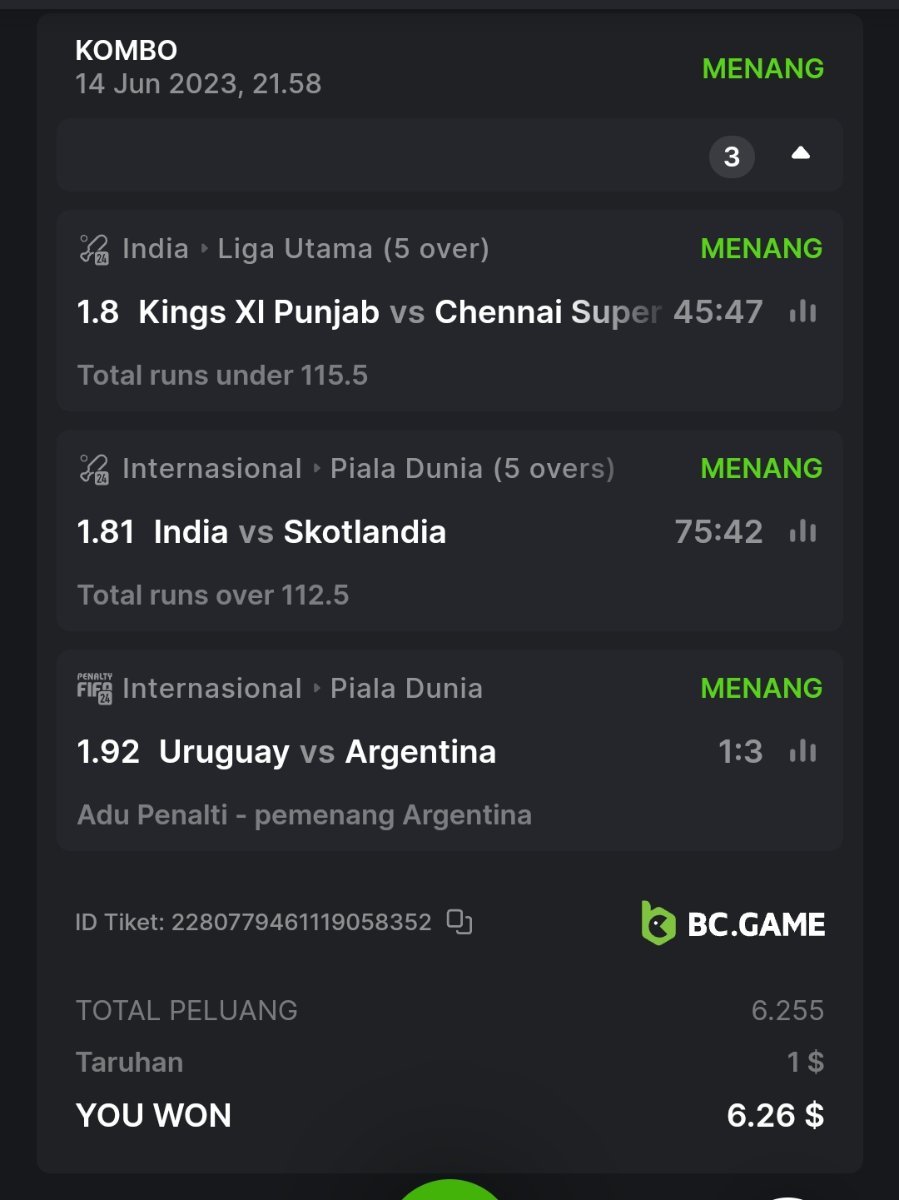This screenshot has height=1200, width=899.
Task: Open statistics for Kings XI Punjab match
Action: (x=803, y=312)
